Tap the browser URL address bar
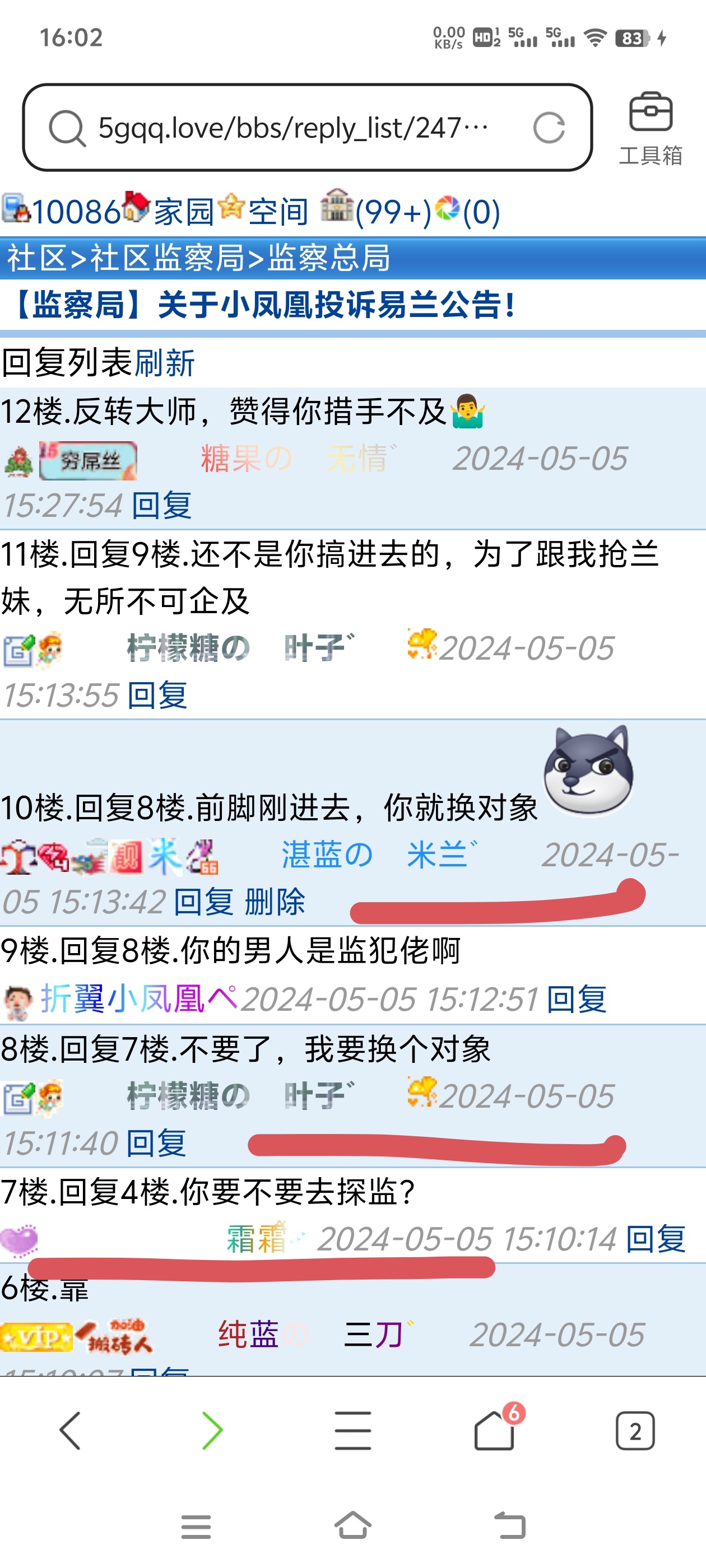The width and height of the screenshot is (706, 1568). pyautogui.click(x=292, y=128)
